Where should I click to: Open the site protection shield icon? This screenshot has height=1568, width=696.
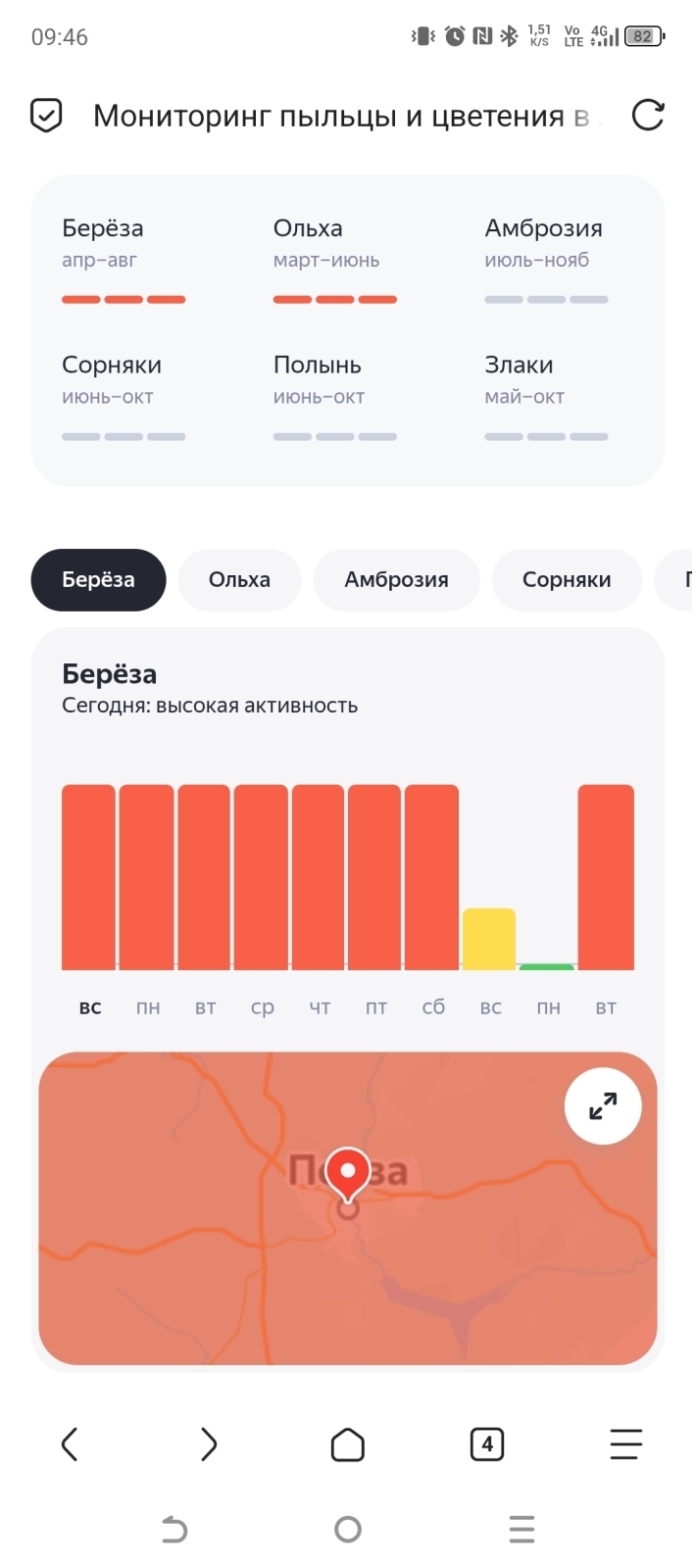[x=46, y=116]
